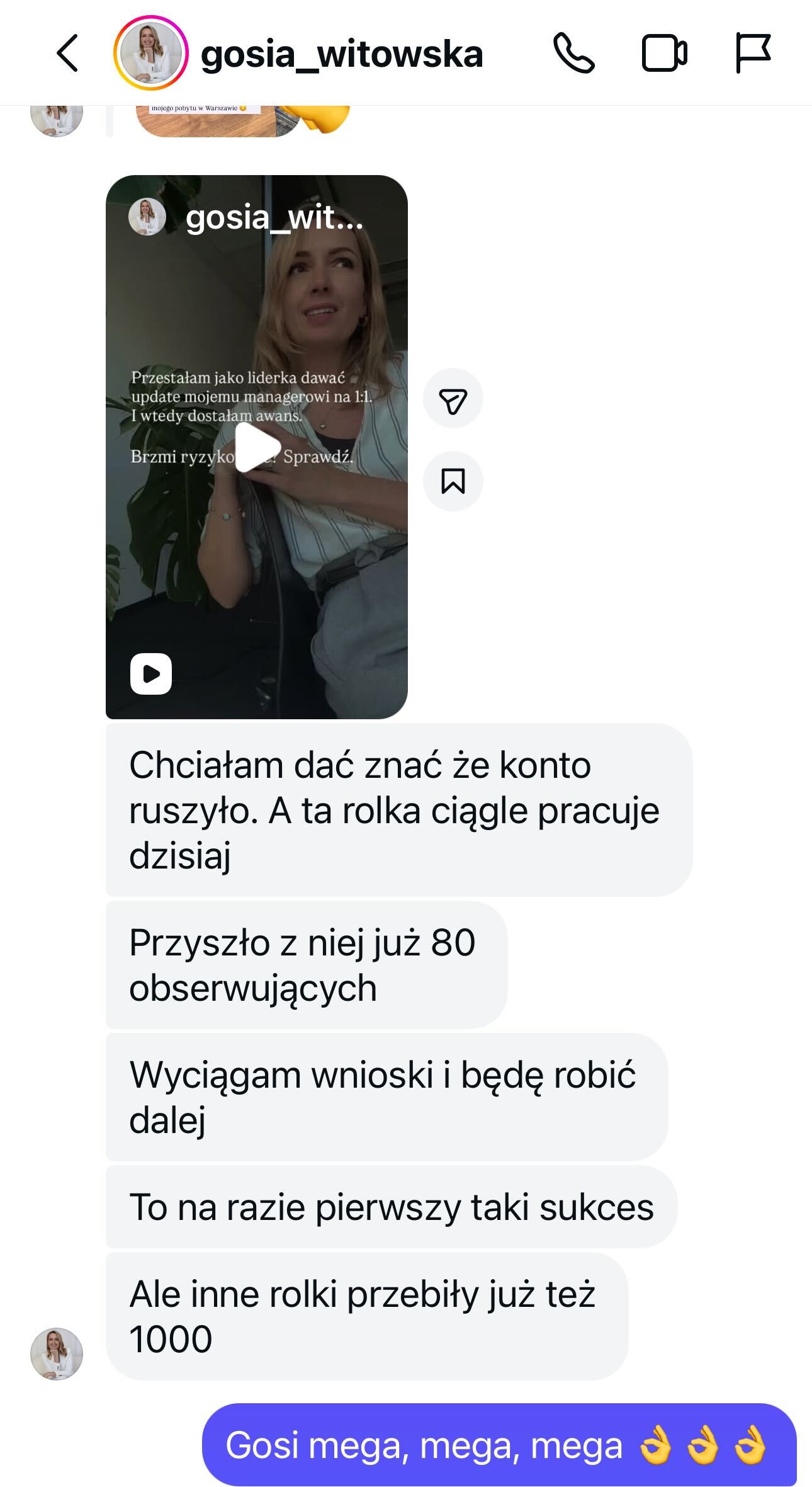Start a voice call with gosia_witowska

pos(573,54)
